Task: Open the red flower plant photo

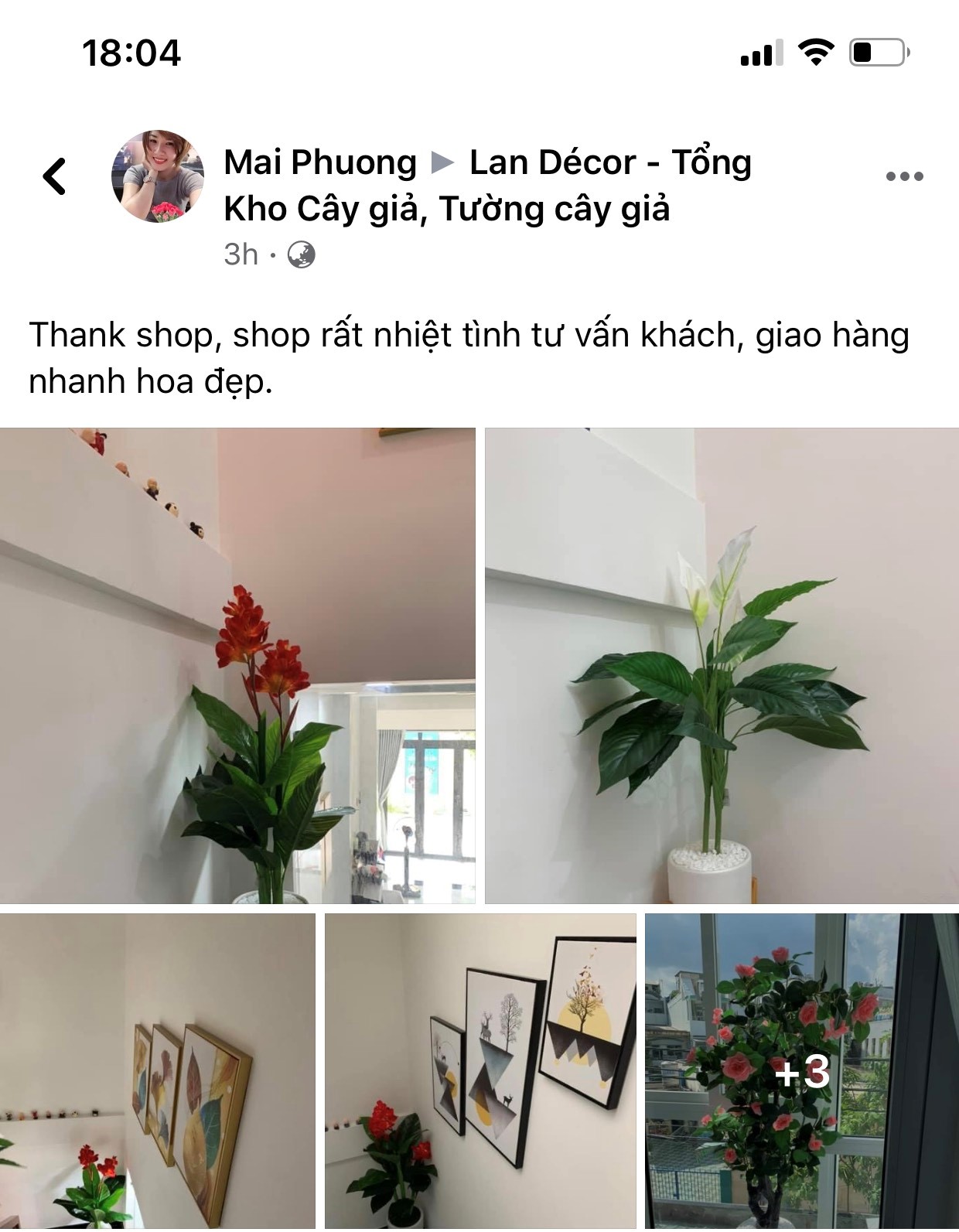Action: pyautogui.click(x=237, y=665)
